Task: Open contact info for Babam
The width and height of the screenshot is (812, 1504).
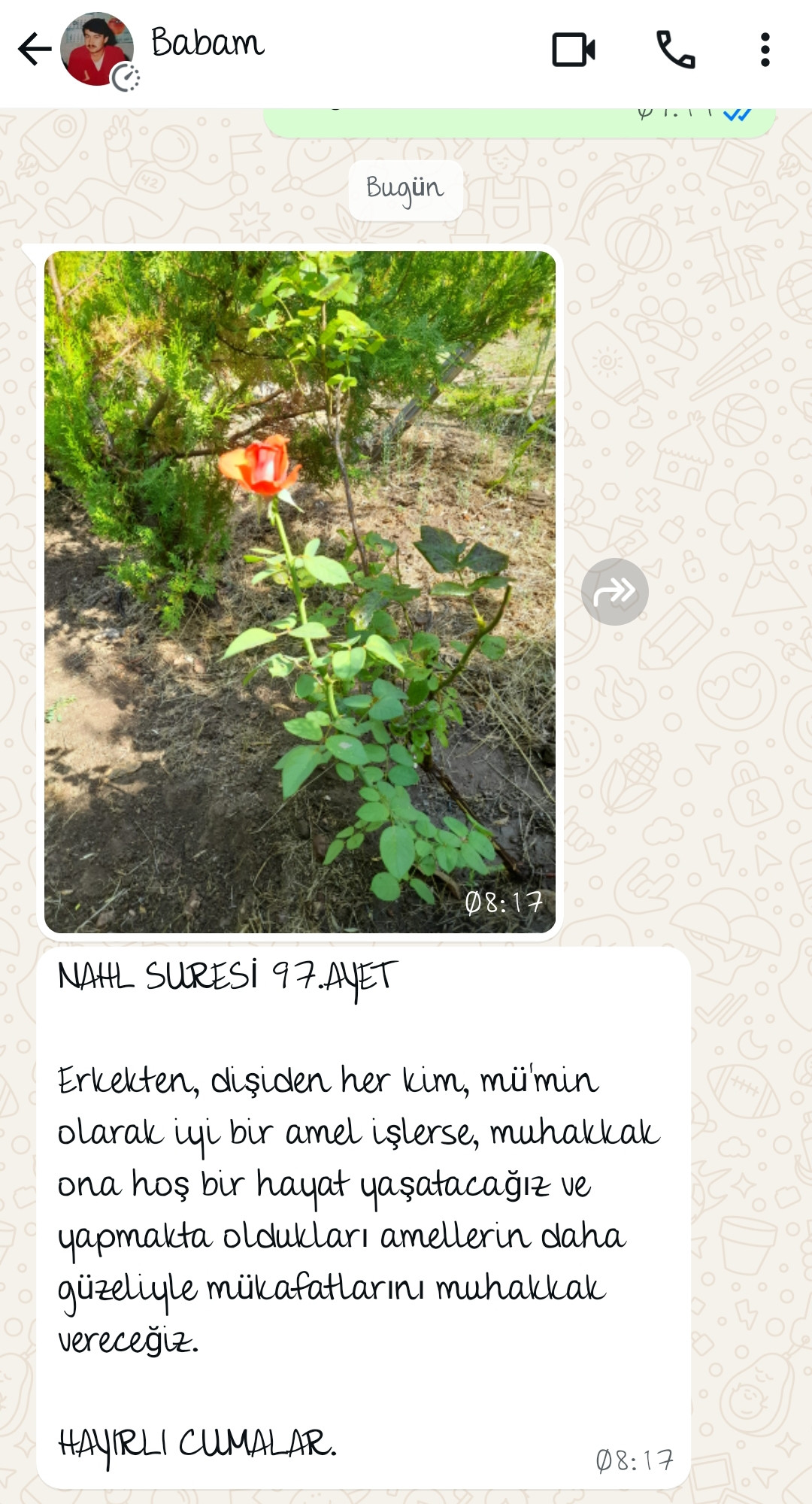Action: (208, 44)
